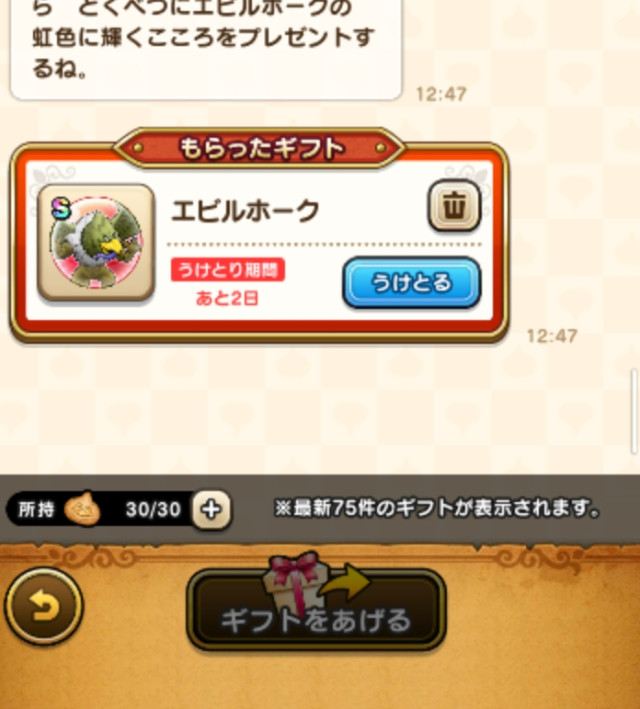Tap the plus button next to 30/30
640x709 pixels.
tap(210, 509)
